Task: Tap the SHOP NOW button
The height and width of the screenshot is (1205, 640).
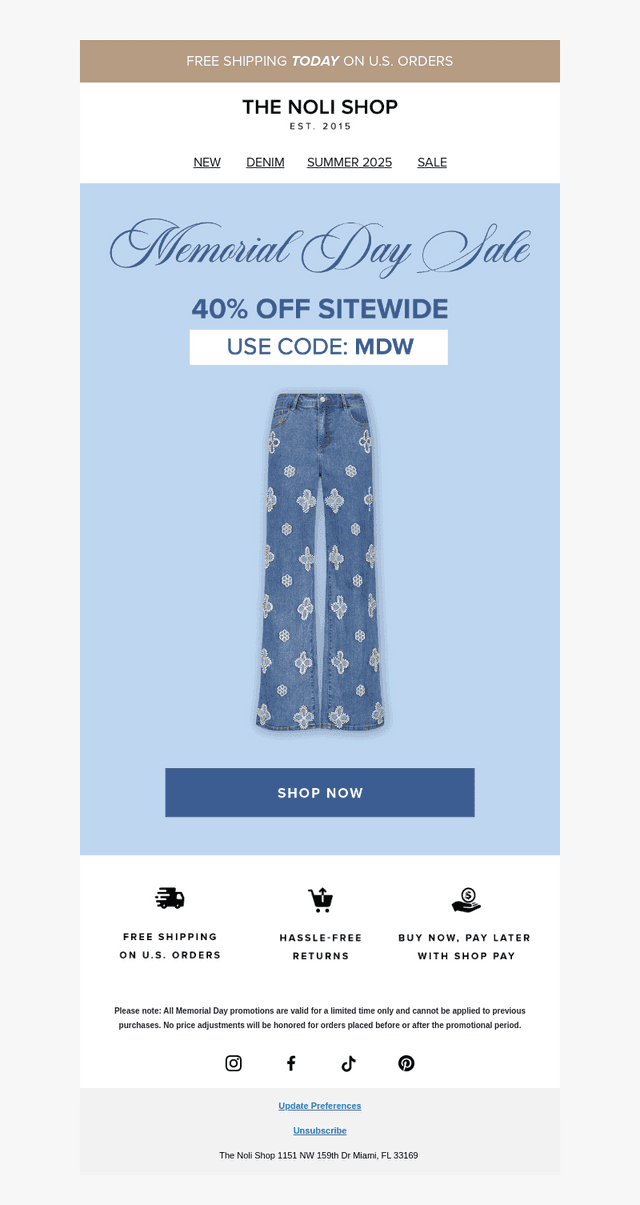Action: (320, 793)
